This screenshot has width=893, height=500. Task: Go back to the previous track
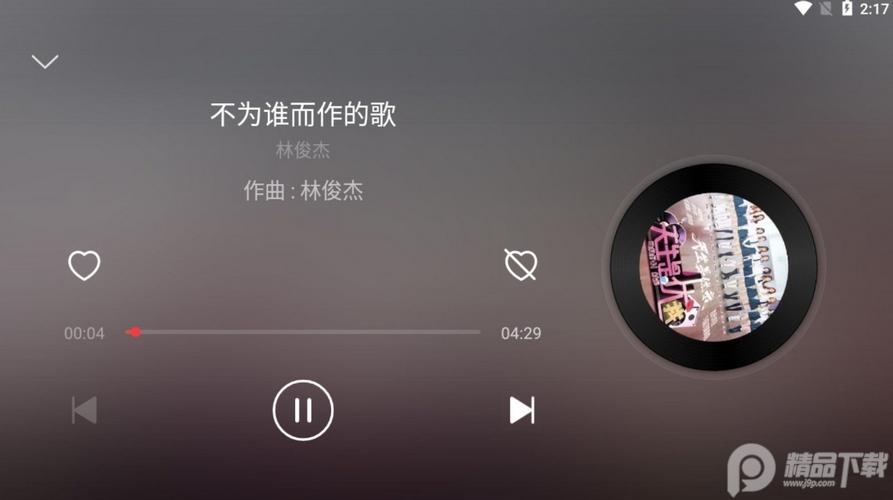click(x=85, y=410)
